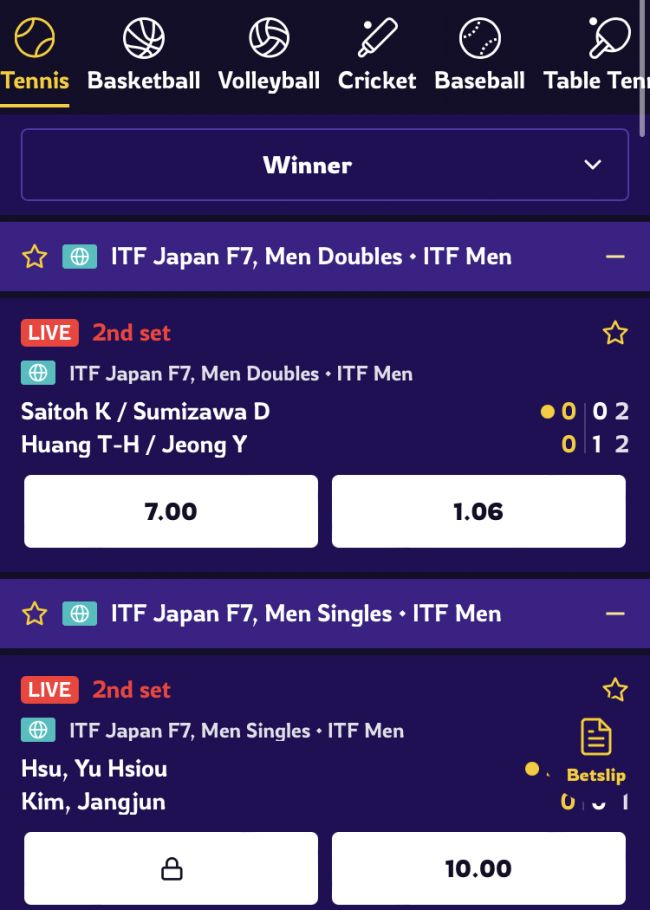The height and width of the screenshot is (910, 650).
Task: Collapse the ITF Japan F7 Men Singles section
Action: [615, 614]
